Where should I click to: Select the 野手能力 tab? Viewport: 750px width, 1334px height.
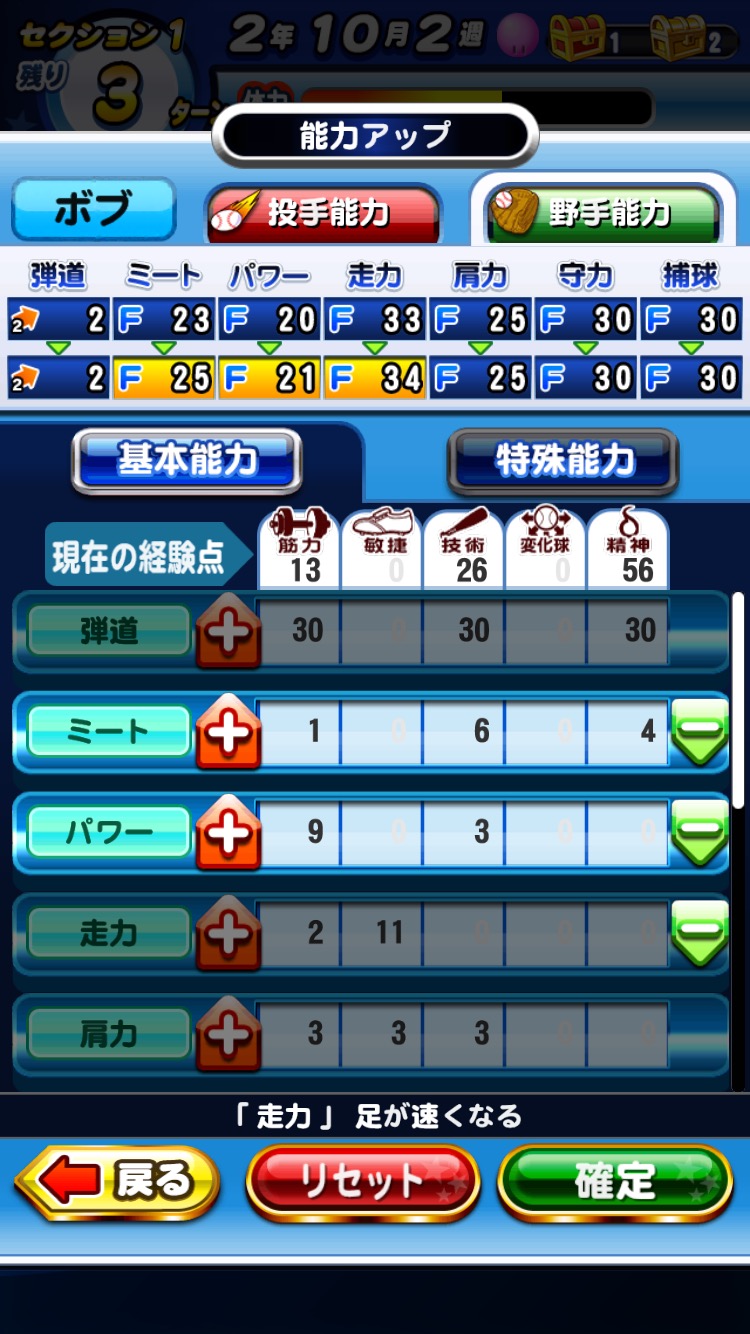point(605,212)
